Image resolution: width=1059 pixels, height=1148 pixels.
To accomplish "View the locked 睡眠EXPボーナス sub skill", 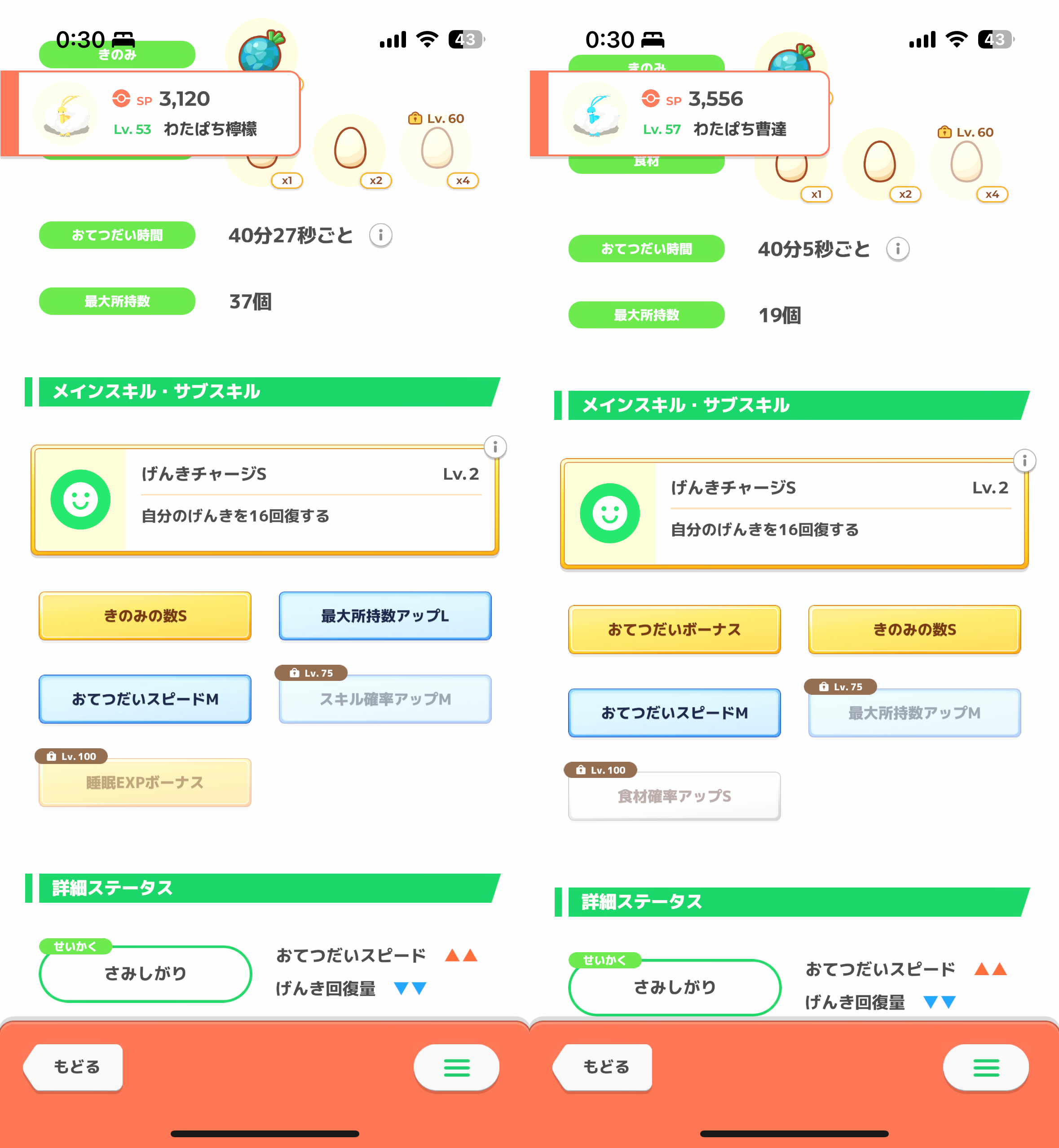I will [x=145, y=782].
